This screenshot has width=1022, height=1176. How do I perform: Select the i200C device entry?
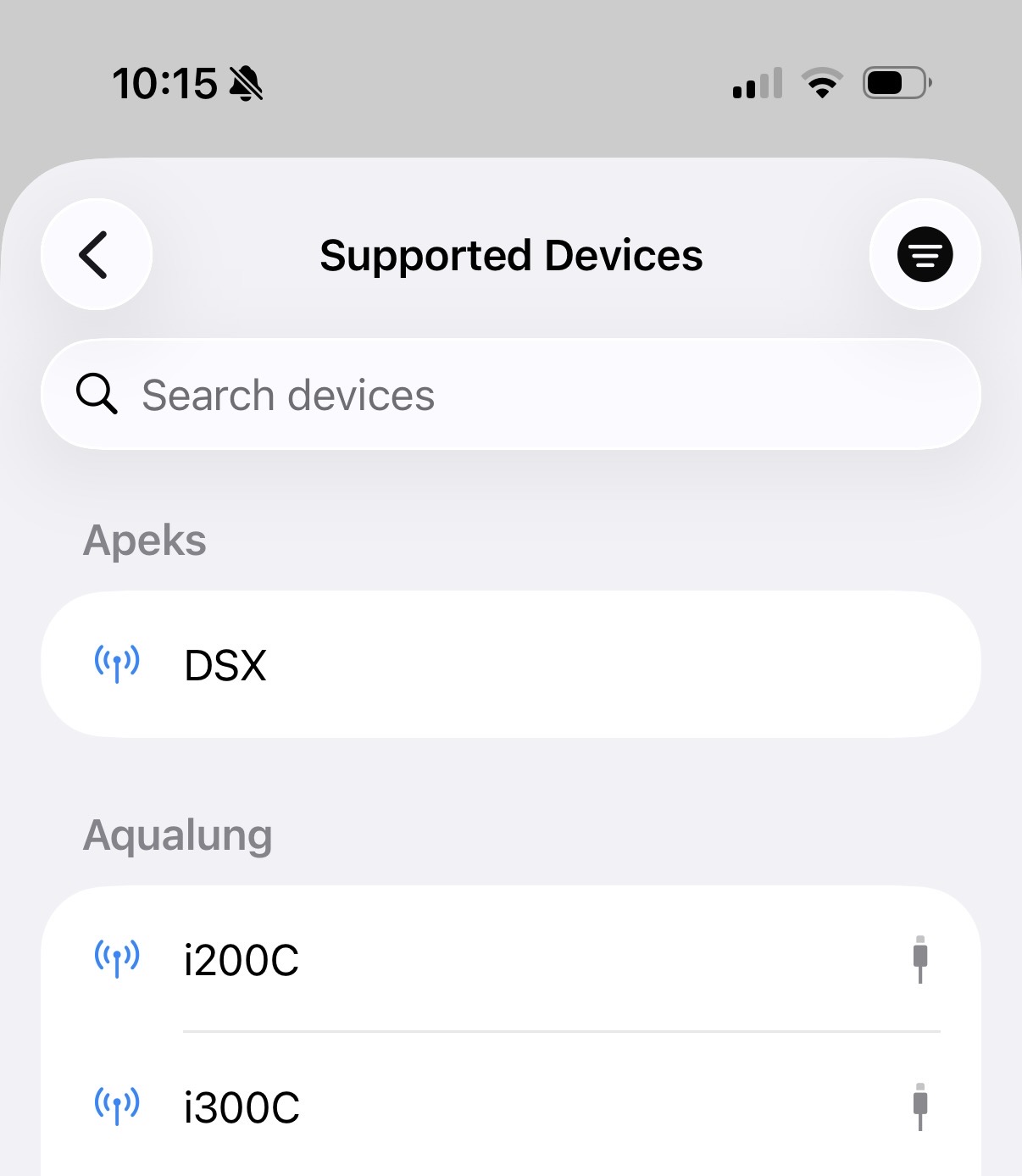pyautogui.click(x=511, y=960)
